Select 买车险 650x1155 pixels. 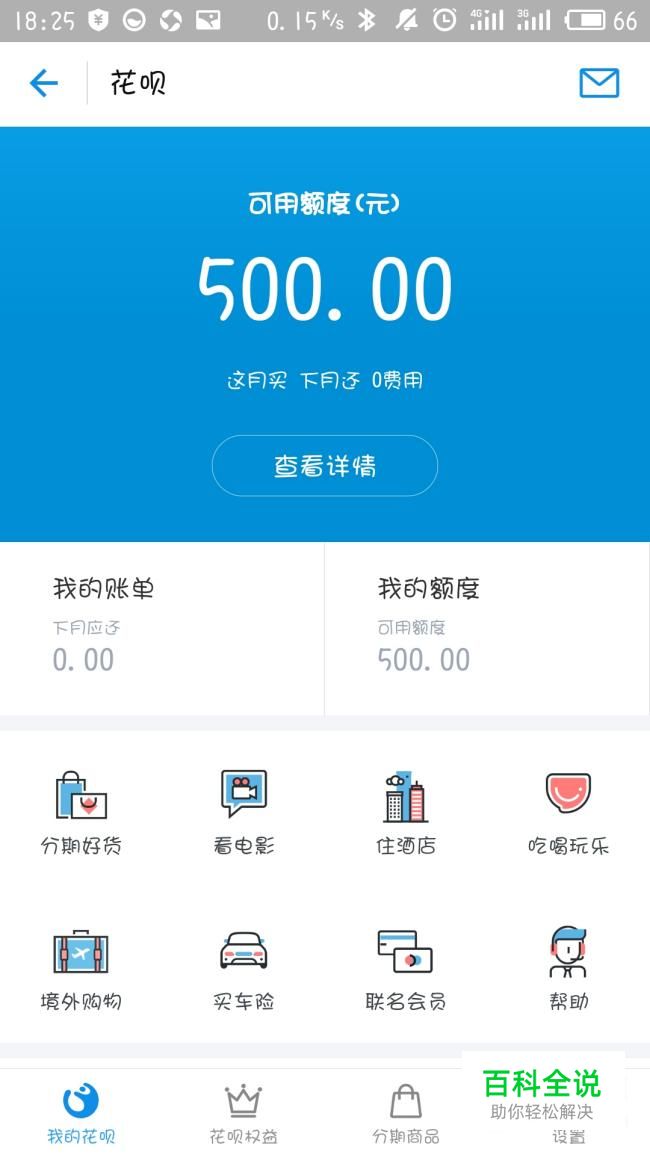click(x=244, y=969)
